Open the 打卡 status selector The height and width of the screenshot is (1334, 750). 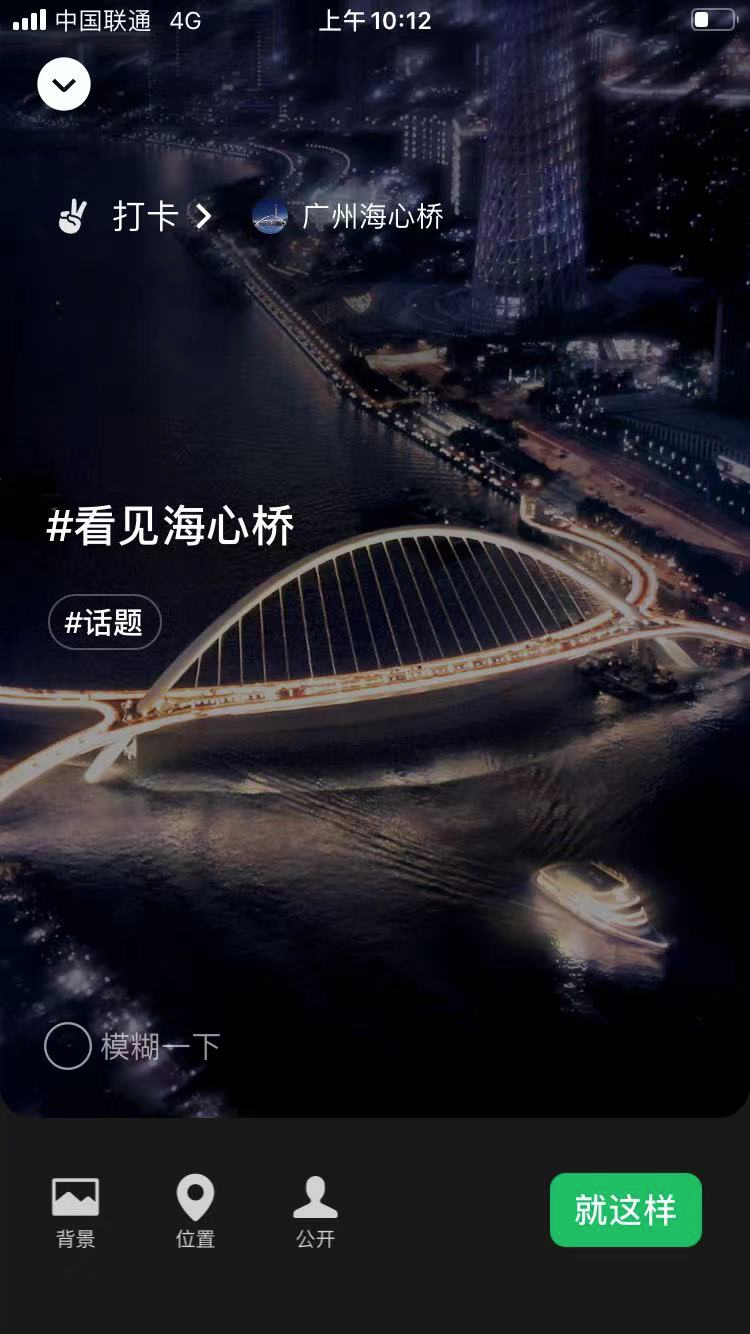pyautogui.click(x=135, y=216)
